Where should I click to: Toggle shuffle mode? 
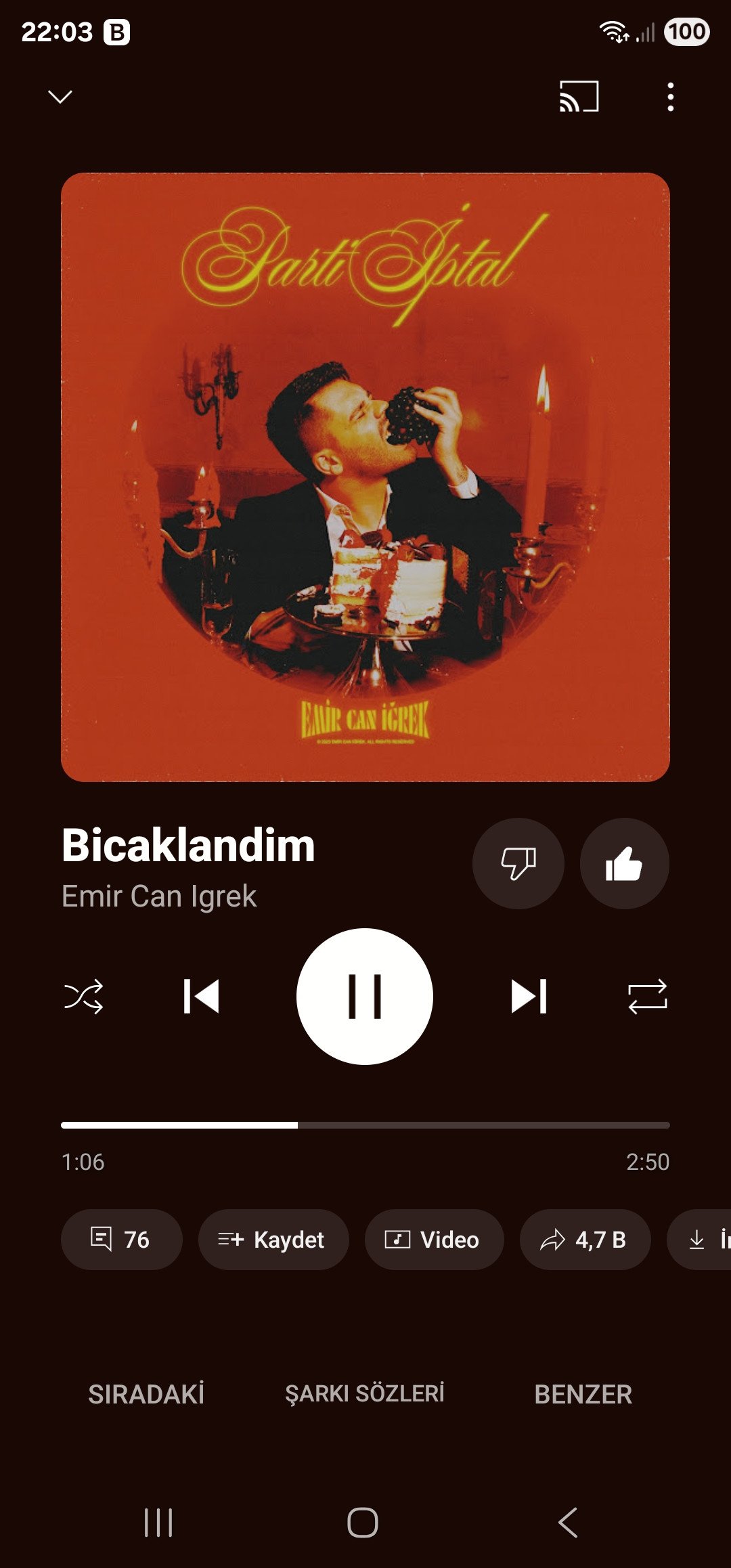click(83, 997)
